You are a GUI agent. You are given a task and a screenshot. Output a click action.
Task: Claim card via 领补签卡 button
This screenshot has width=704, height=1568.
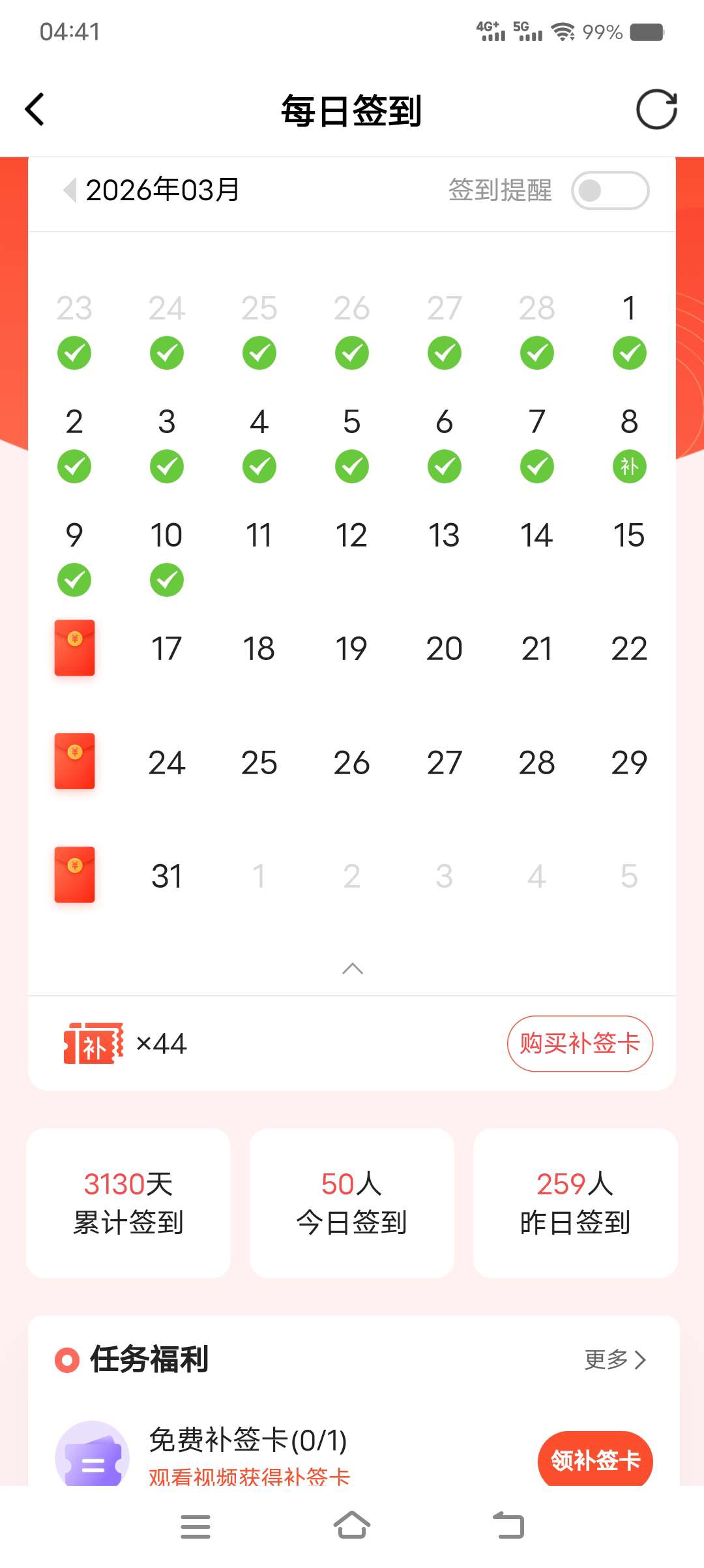594,1460
